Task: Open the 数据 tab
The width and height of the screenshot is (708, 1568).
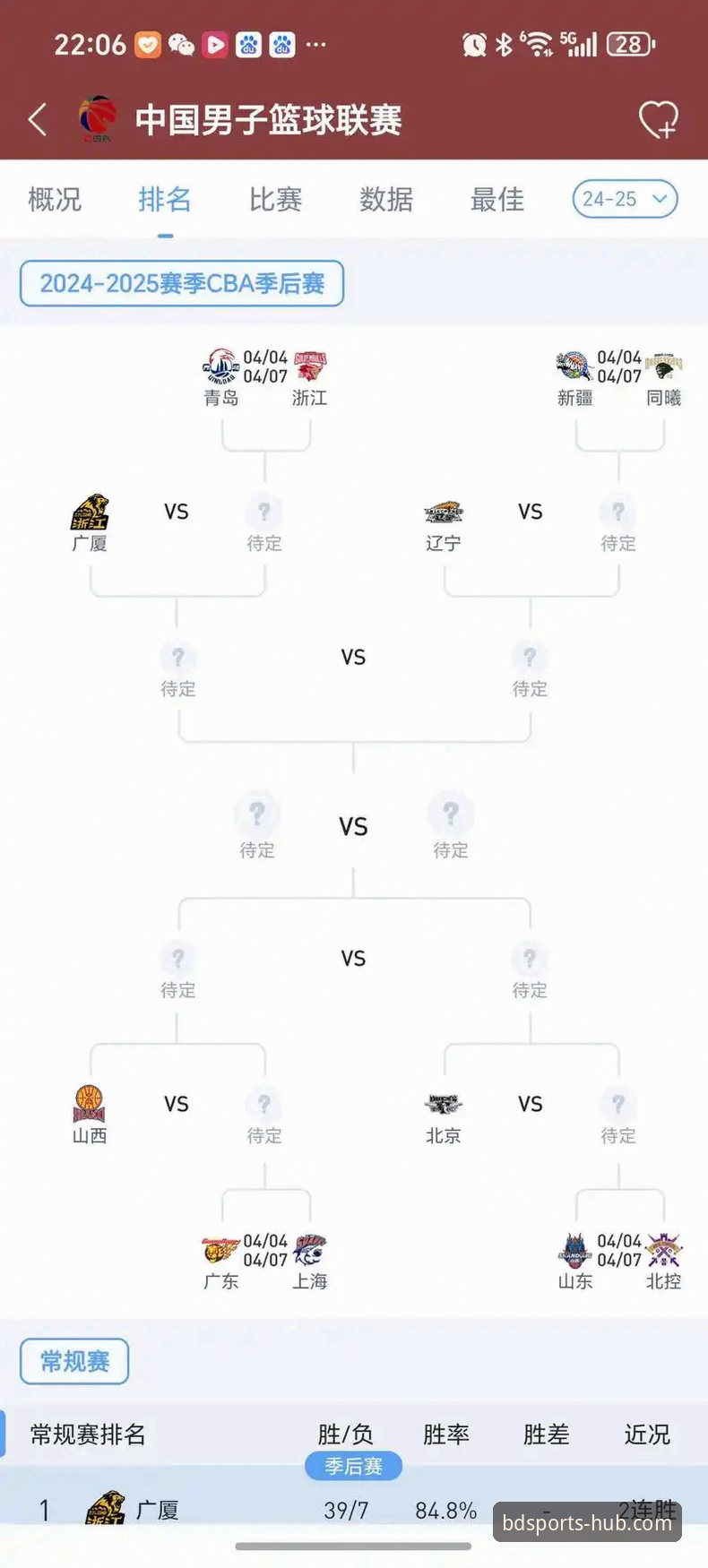Action: point(386,199)
